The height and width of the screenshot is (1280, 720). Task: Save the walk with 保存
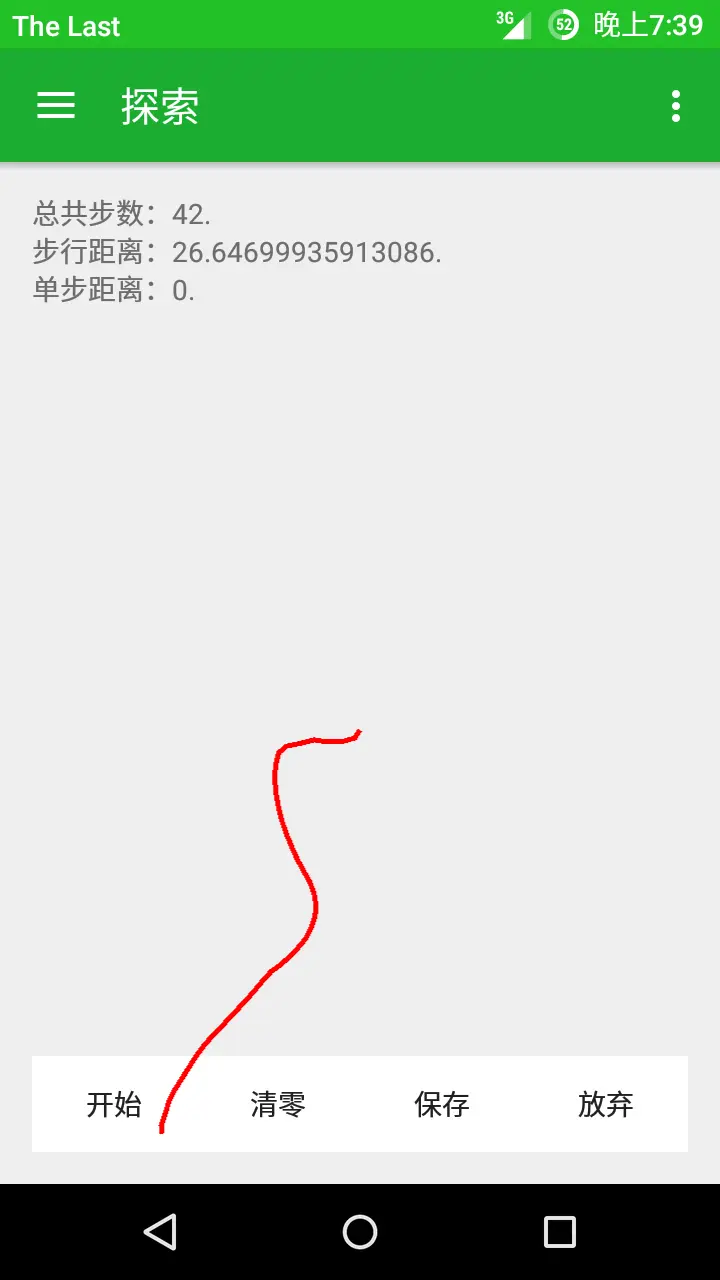pyautogui.click(x=442, y=1104)
